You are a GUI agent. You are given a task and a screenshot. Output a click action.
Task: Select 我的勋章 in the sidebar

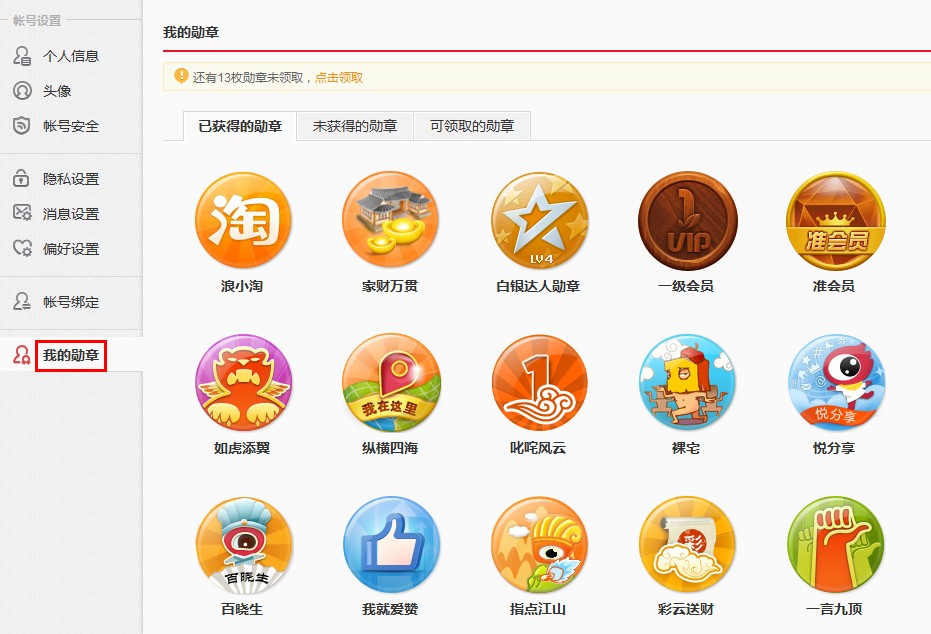click(70, 355)
